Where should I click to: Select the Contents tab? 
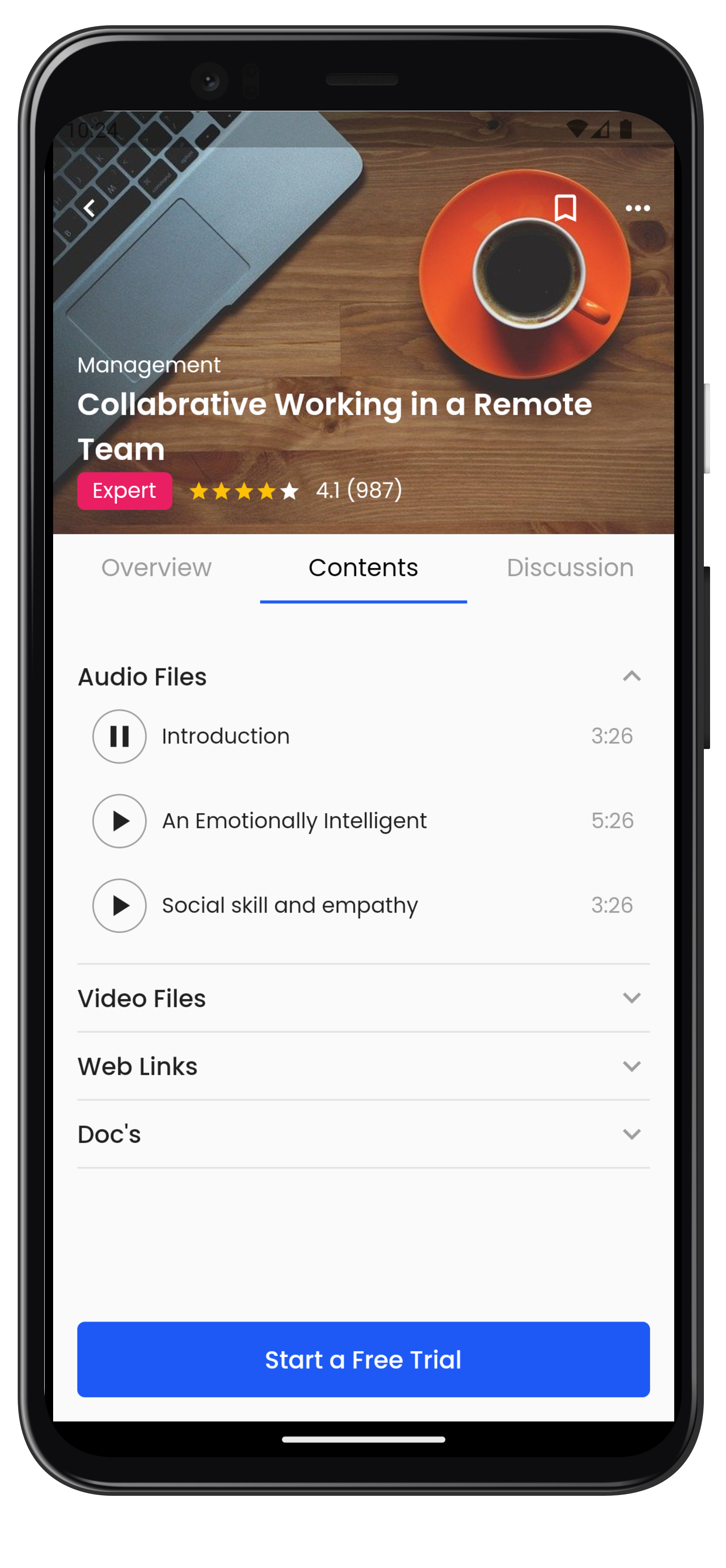coord(363,567)
